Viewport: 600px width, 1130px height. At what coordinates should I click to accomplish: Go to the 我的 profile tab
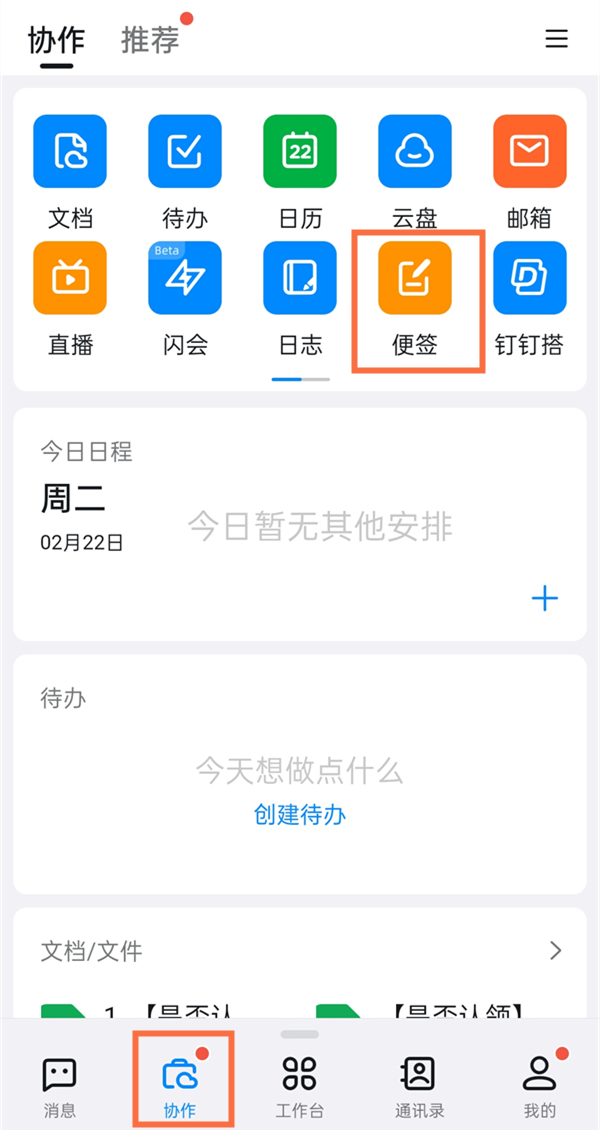539,1085
